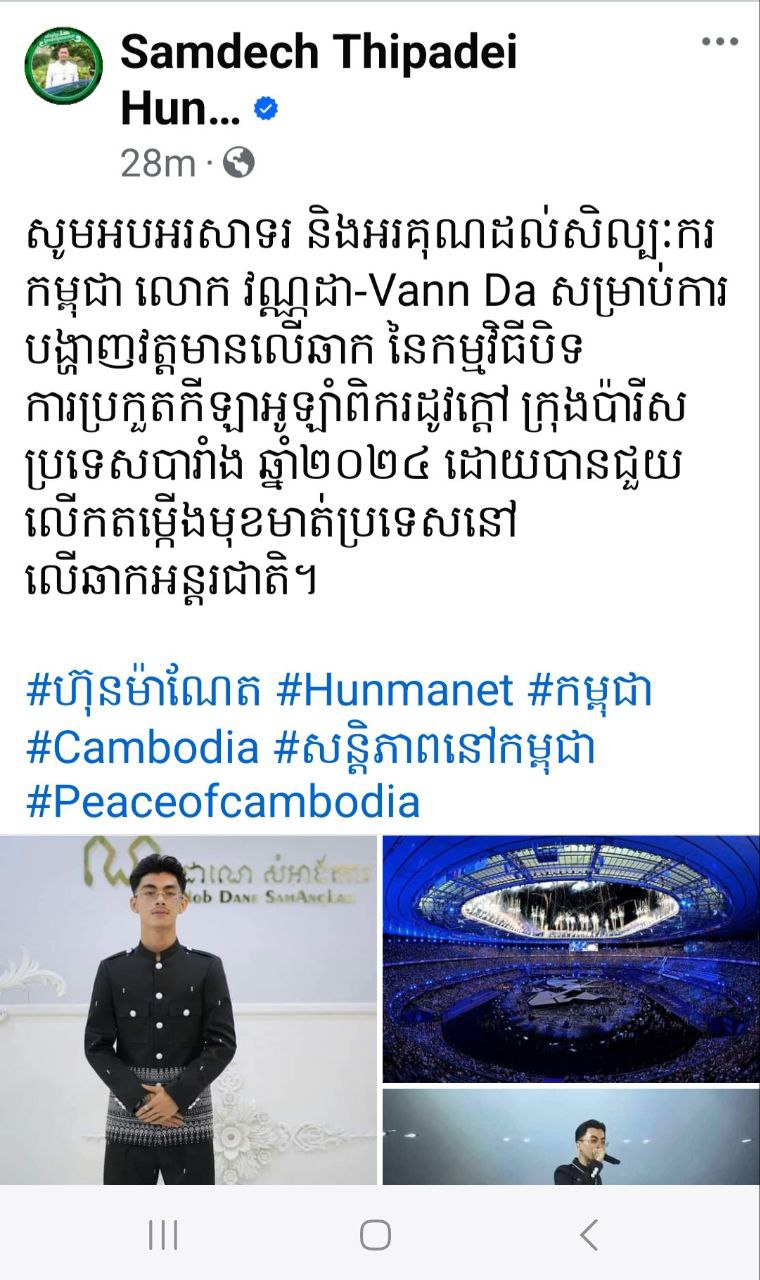Open the post's three-dot overflow menu
Viewport: 760px width, 1280px height.
(719, 42)
